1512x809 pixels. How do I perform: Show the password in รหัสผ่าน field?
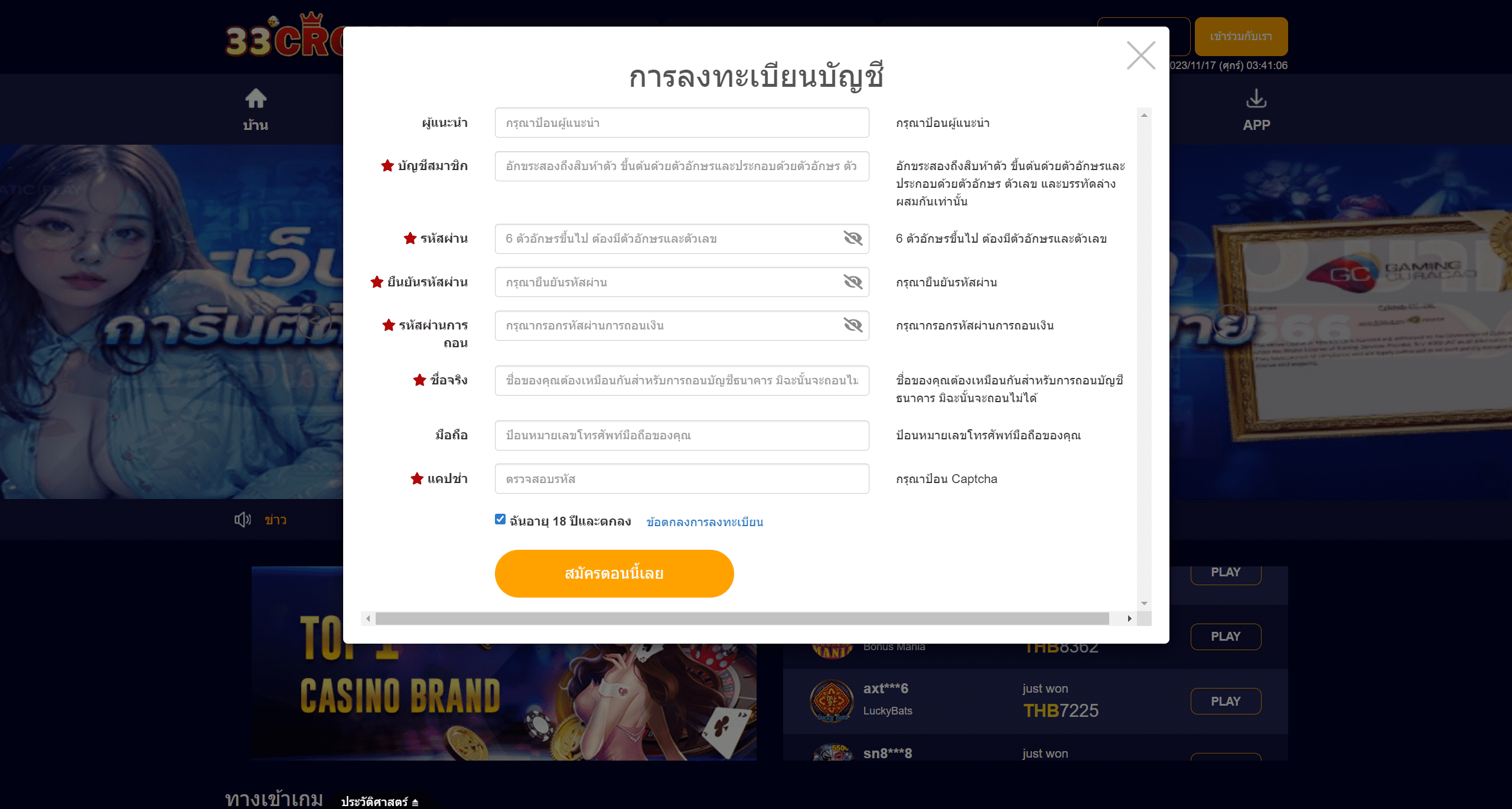[x=853, y=239]
